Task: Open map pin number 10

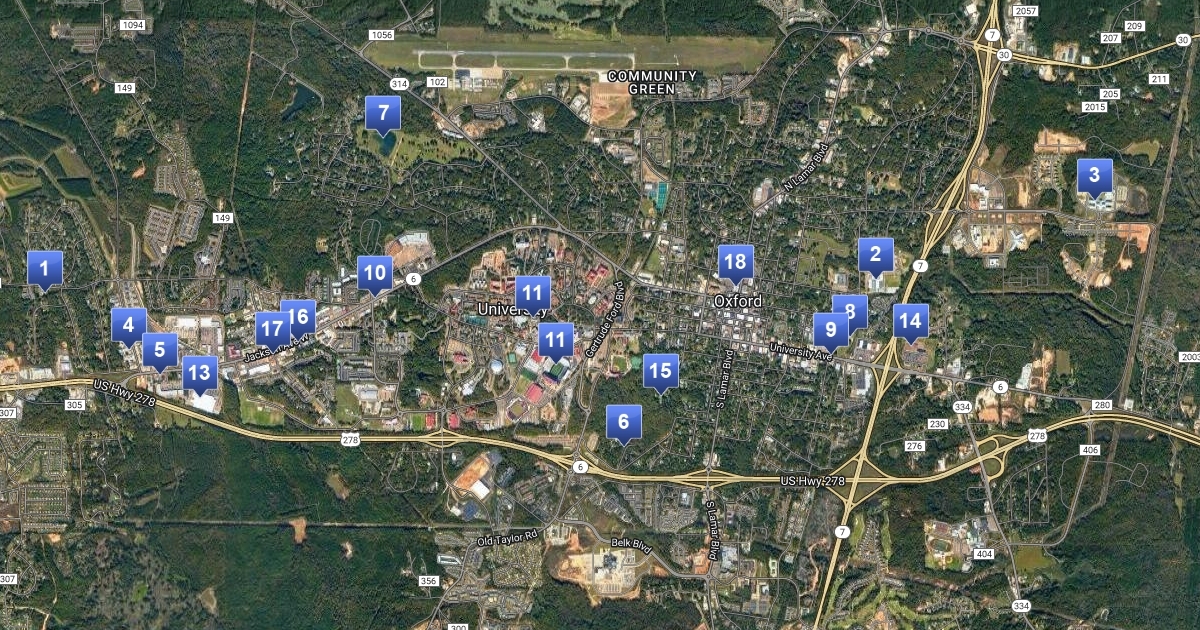Action: [375, 272]
